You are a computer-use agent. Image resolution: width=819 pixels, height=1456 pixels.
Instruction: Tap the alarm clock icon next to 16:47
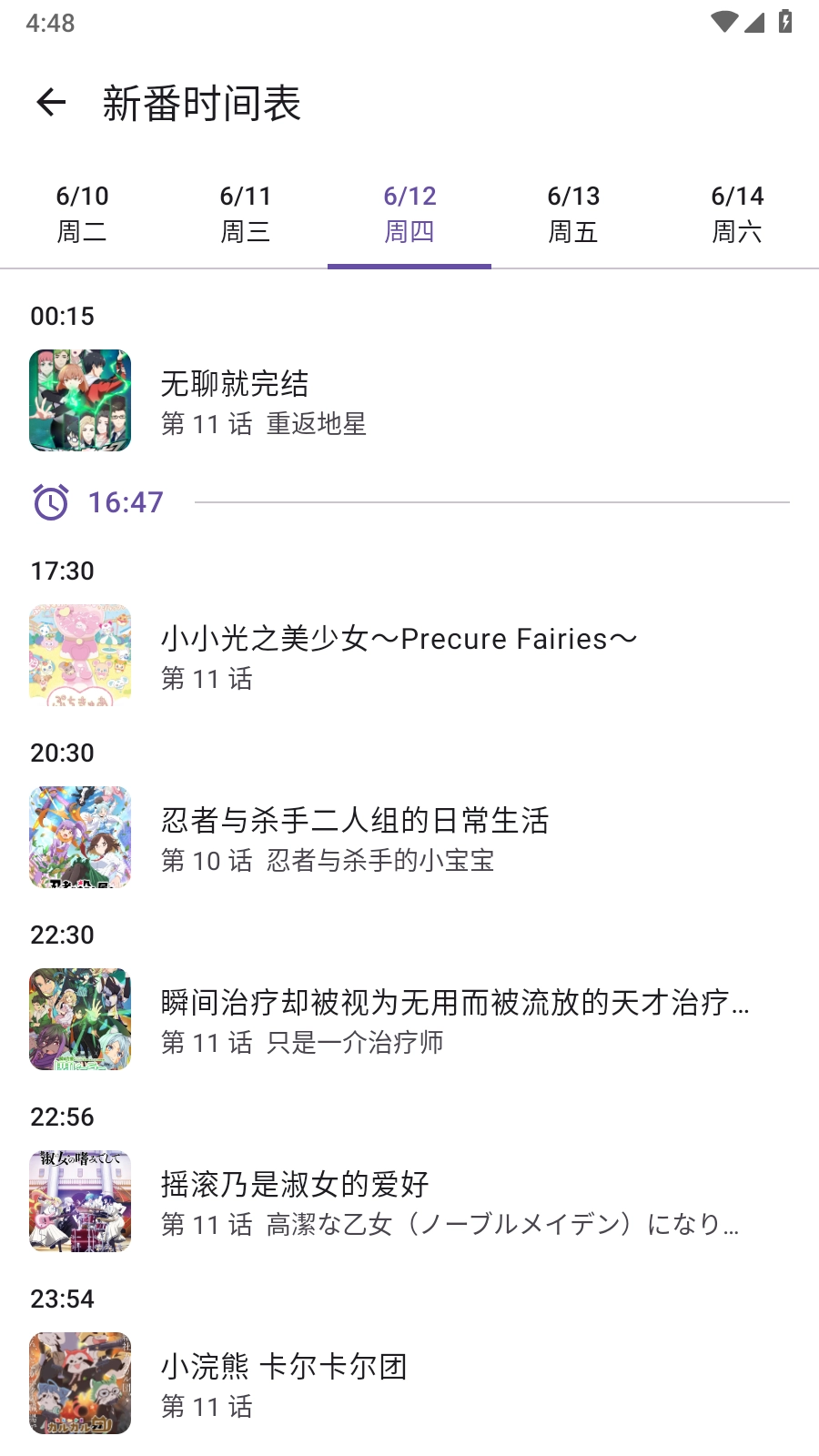(x=51, y=501)
